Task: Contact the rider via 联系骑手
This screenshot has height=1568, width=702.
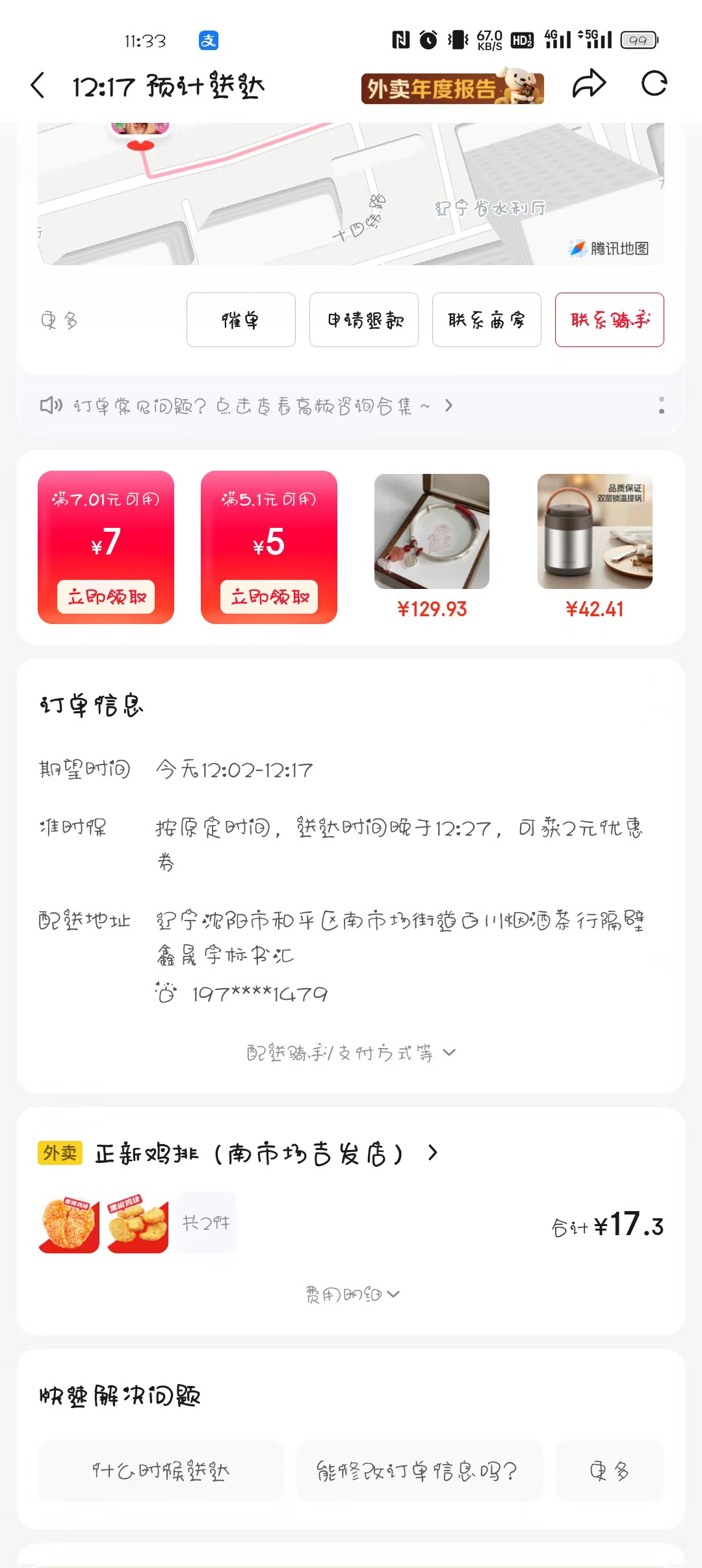Action: tap(609, 320)
